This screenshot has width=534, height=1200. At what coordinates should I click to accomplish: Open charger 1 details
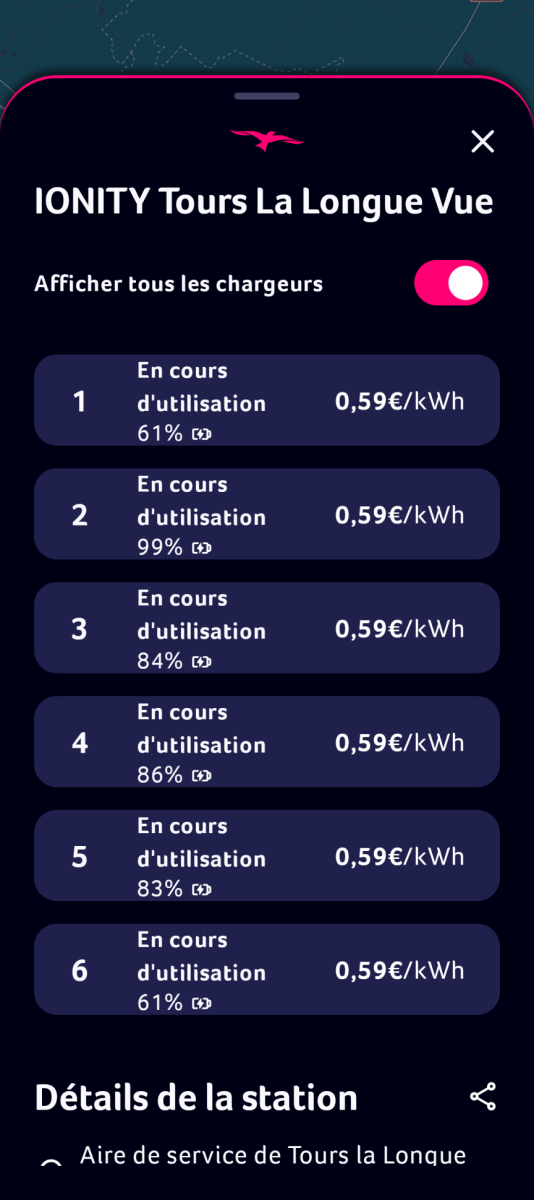pos(267,400)
